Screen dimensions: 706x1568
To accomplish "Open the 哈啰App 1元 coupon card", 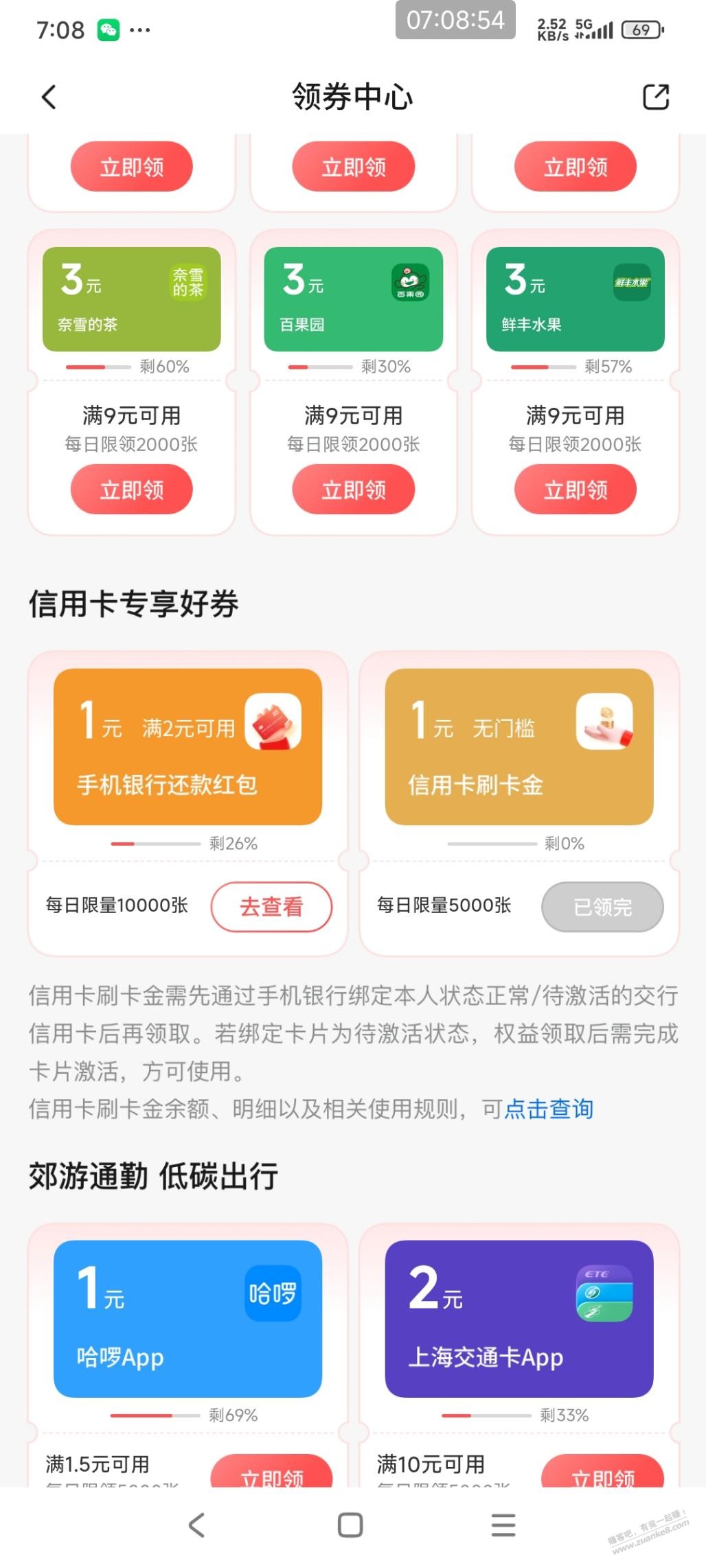I will [187, 1319].
